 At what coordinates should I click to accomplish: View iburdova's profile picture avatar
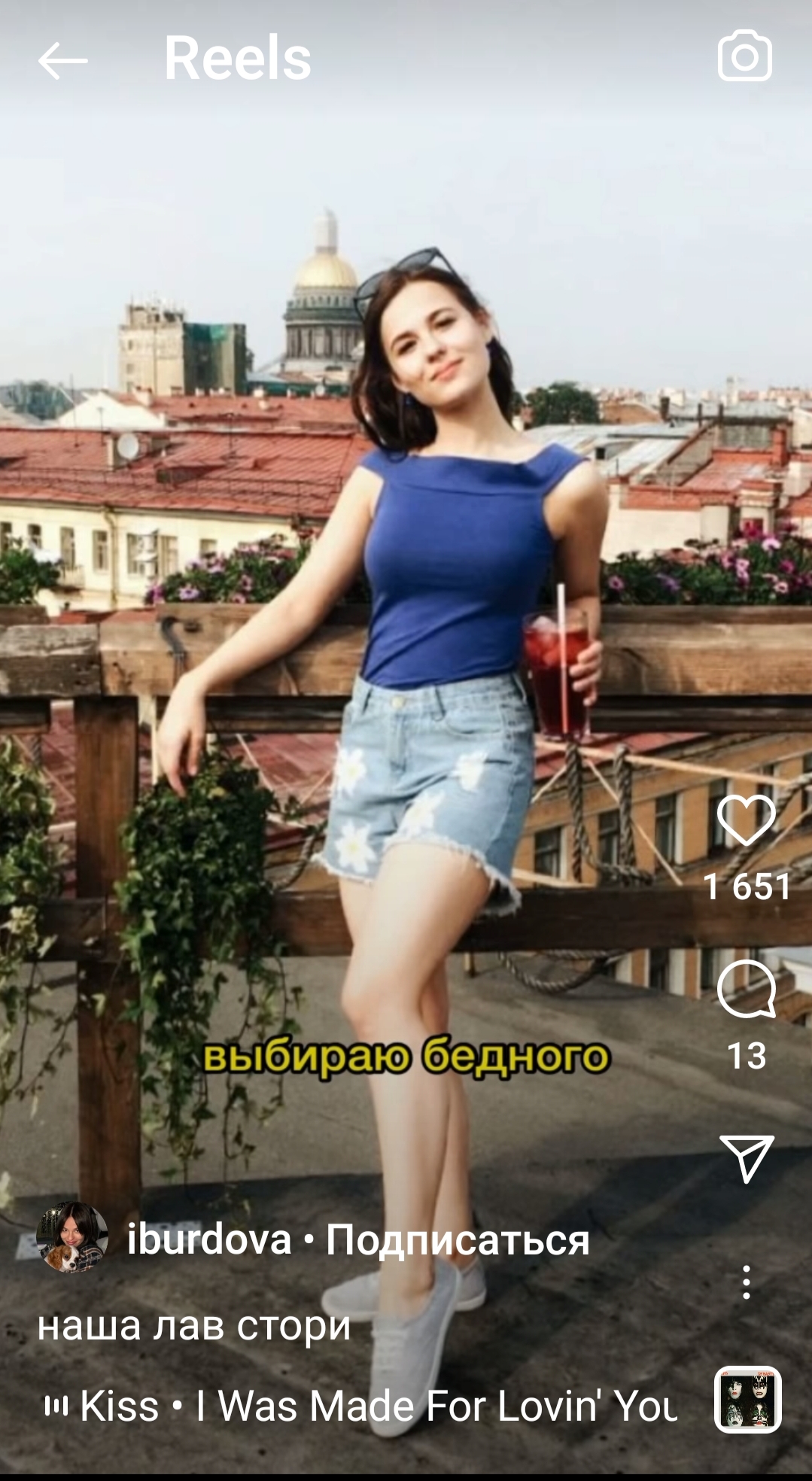click(x=71, y=1238)
